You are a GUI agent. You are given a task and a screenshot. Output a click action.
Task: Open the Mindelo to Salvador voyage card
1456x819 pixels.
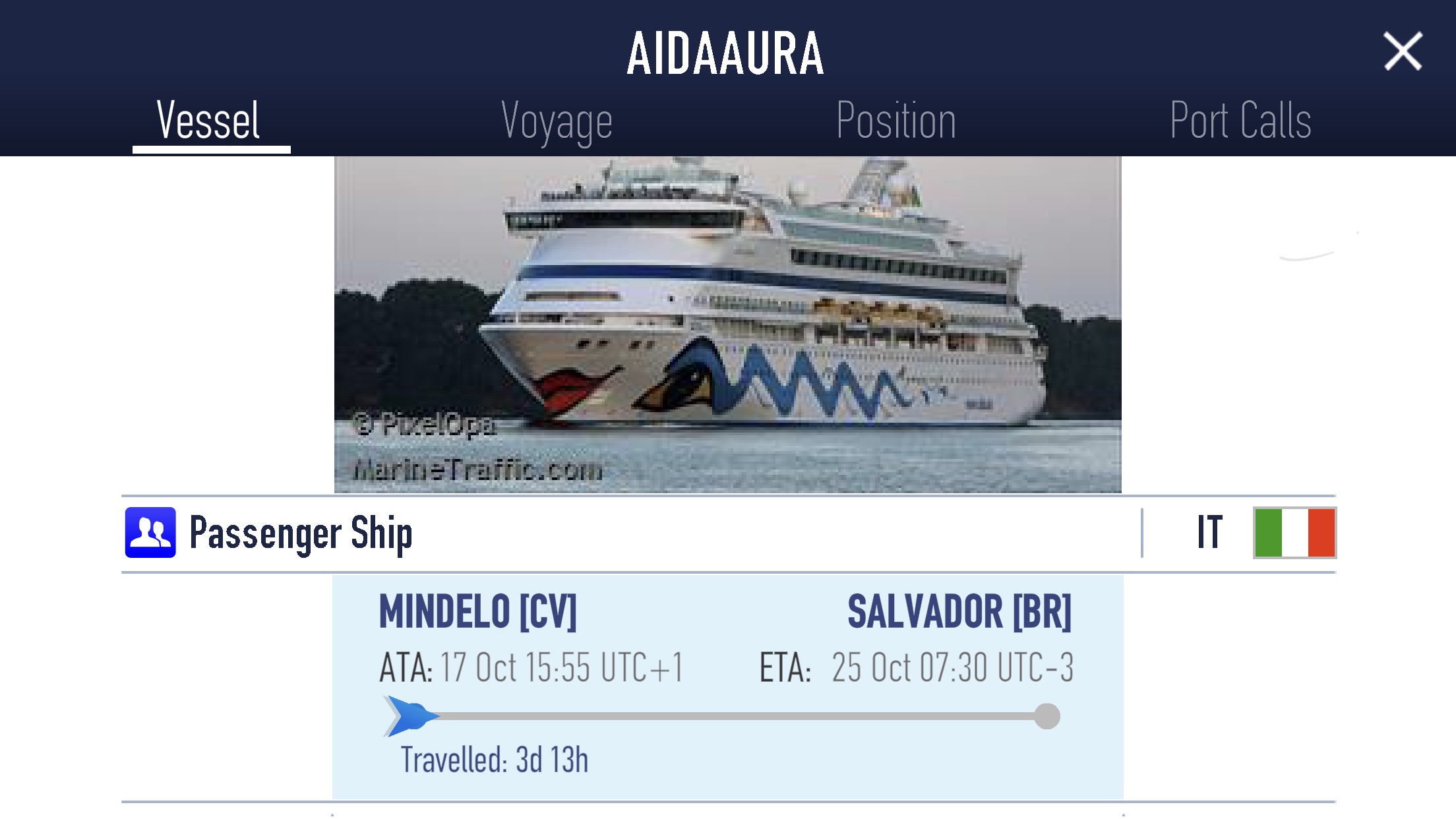click(x=727, y=686)
